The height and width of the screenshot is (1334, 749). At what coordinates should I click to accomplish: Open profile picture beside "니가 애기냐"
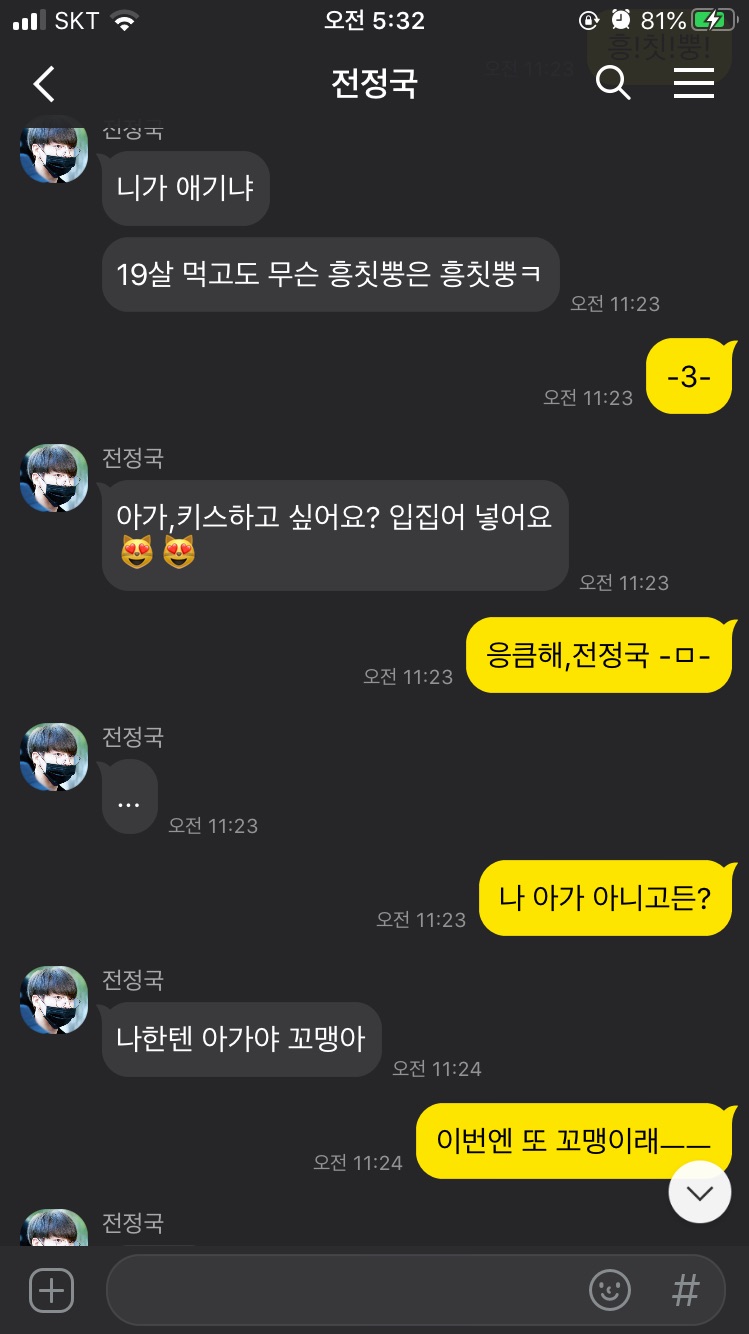coord(54,152)
